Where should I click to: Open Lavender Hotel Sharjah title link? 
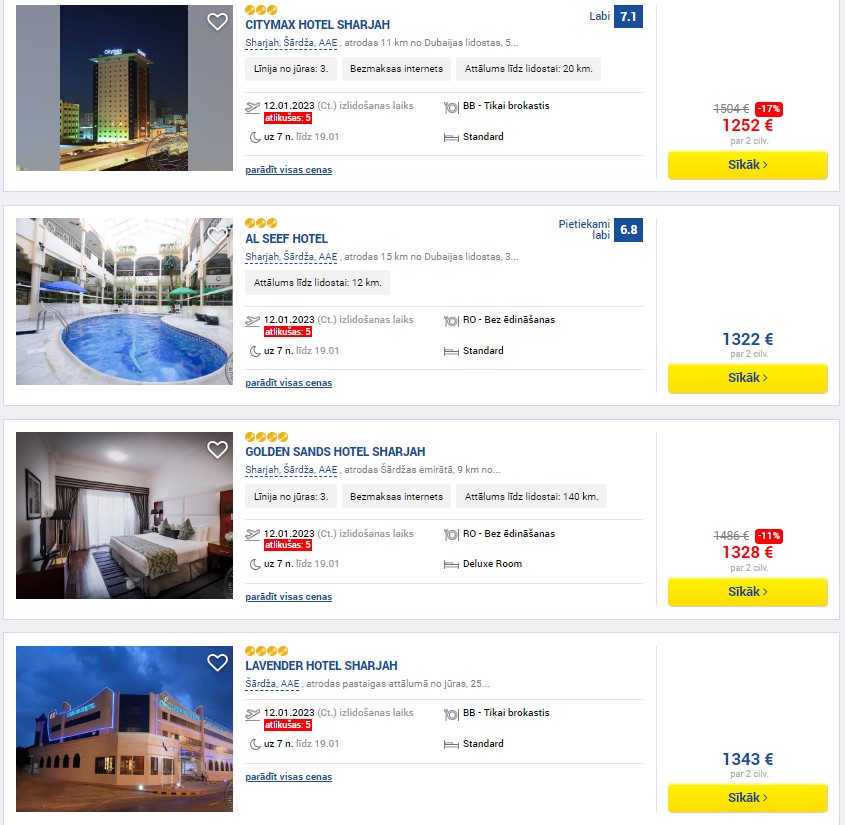pyautogui.click(x=321, y=666)
